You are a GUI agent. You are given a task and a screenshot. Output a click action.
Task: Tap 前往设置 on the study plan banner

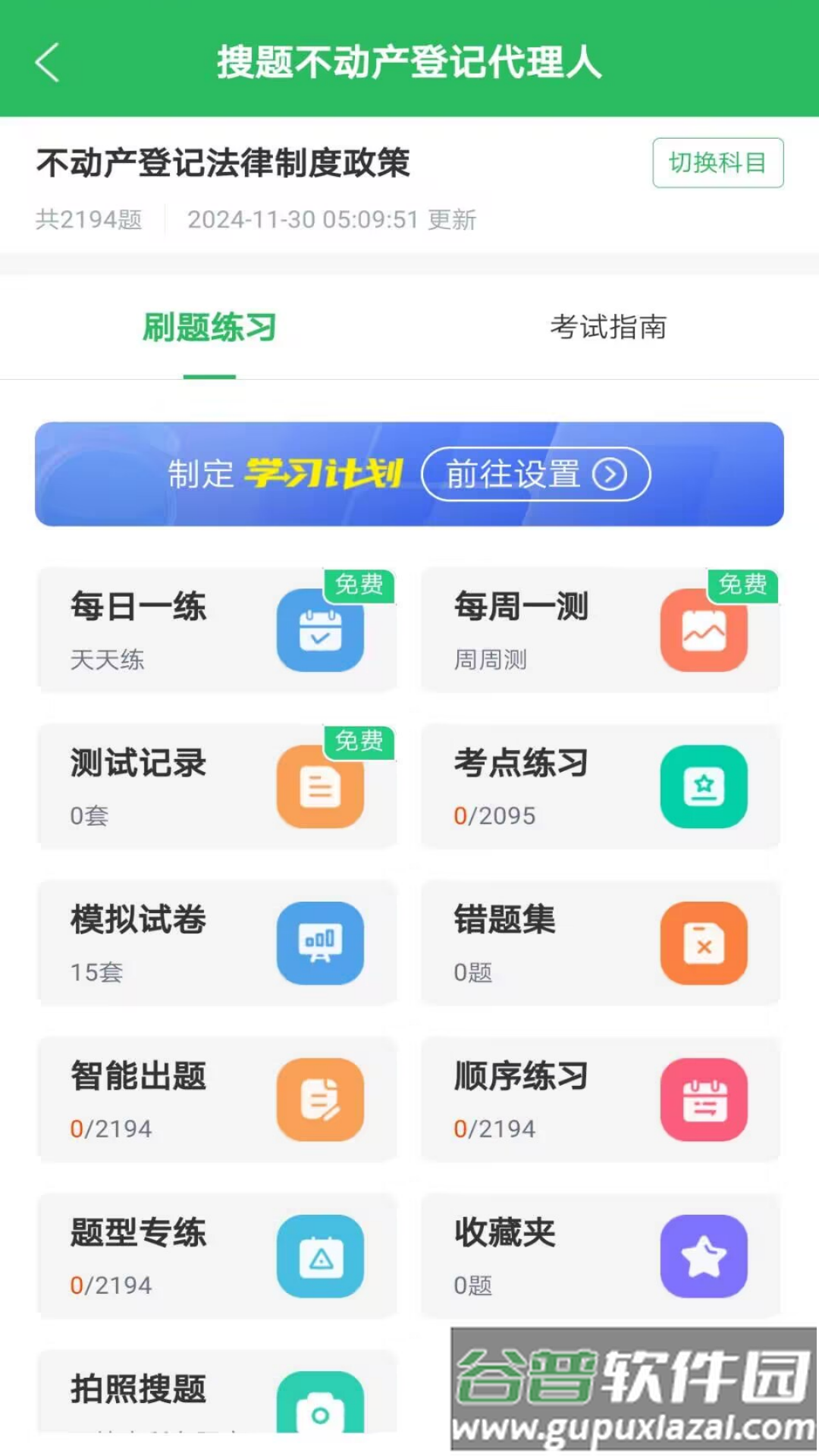pyautogui.click(x=535, y=474)
